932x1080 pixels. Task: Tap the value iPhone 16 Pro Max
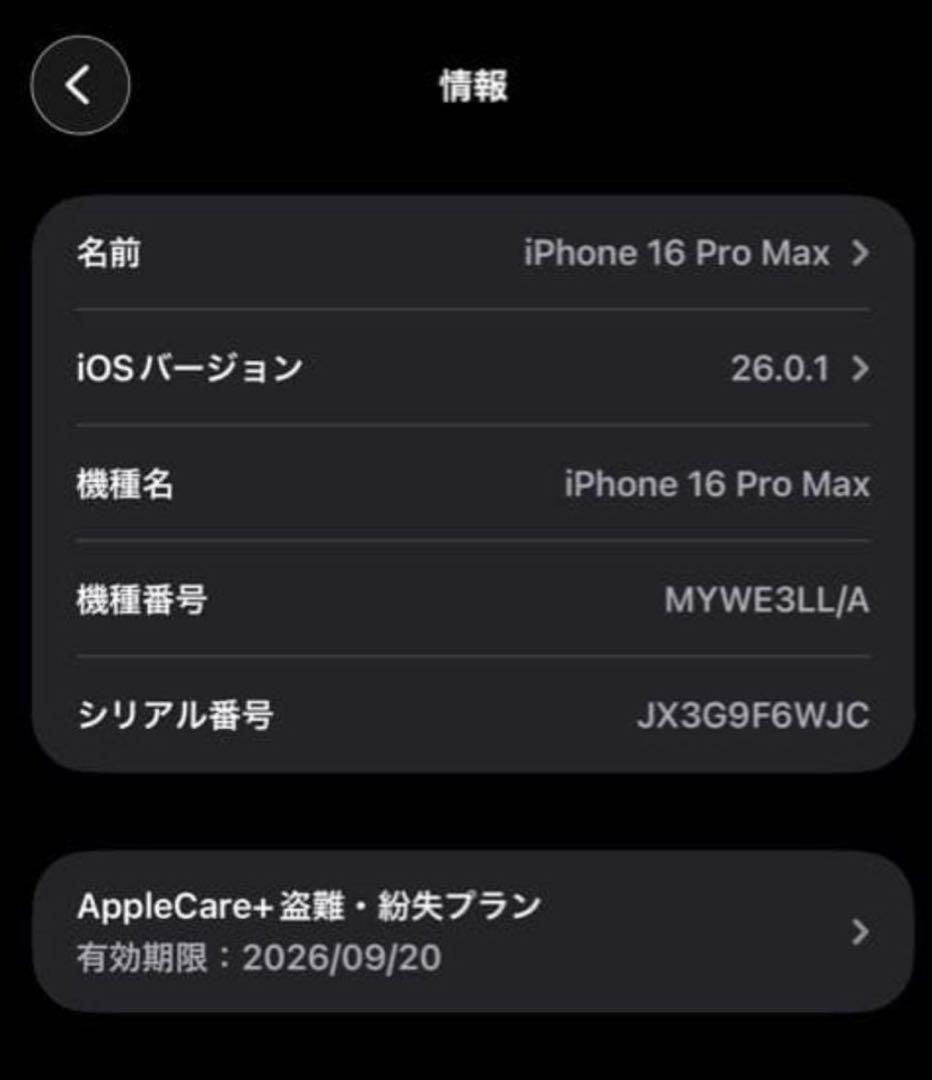(x=715, y=485)
